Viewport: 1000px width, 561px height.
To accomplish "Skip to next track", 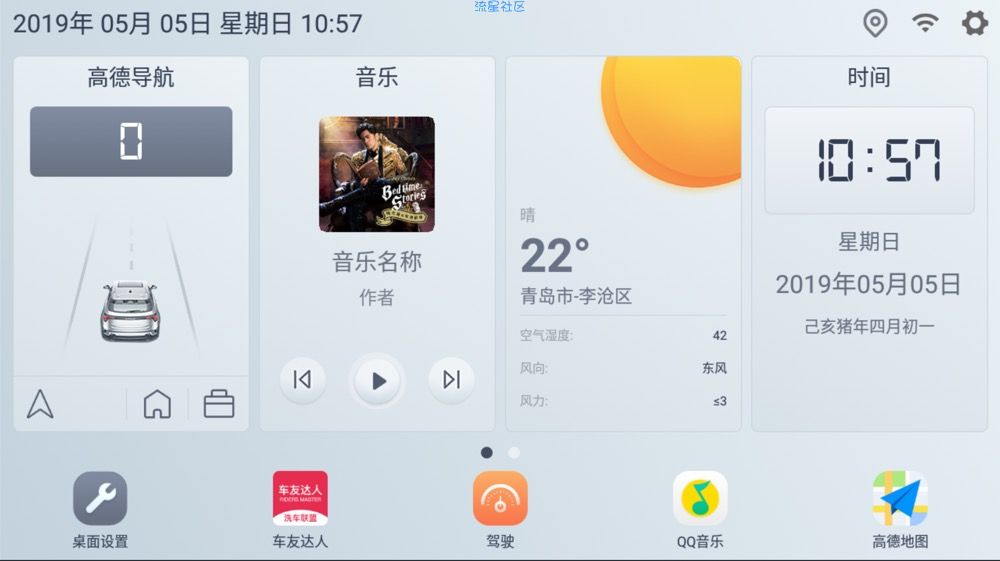I will coord(451,380).
